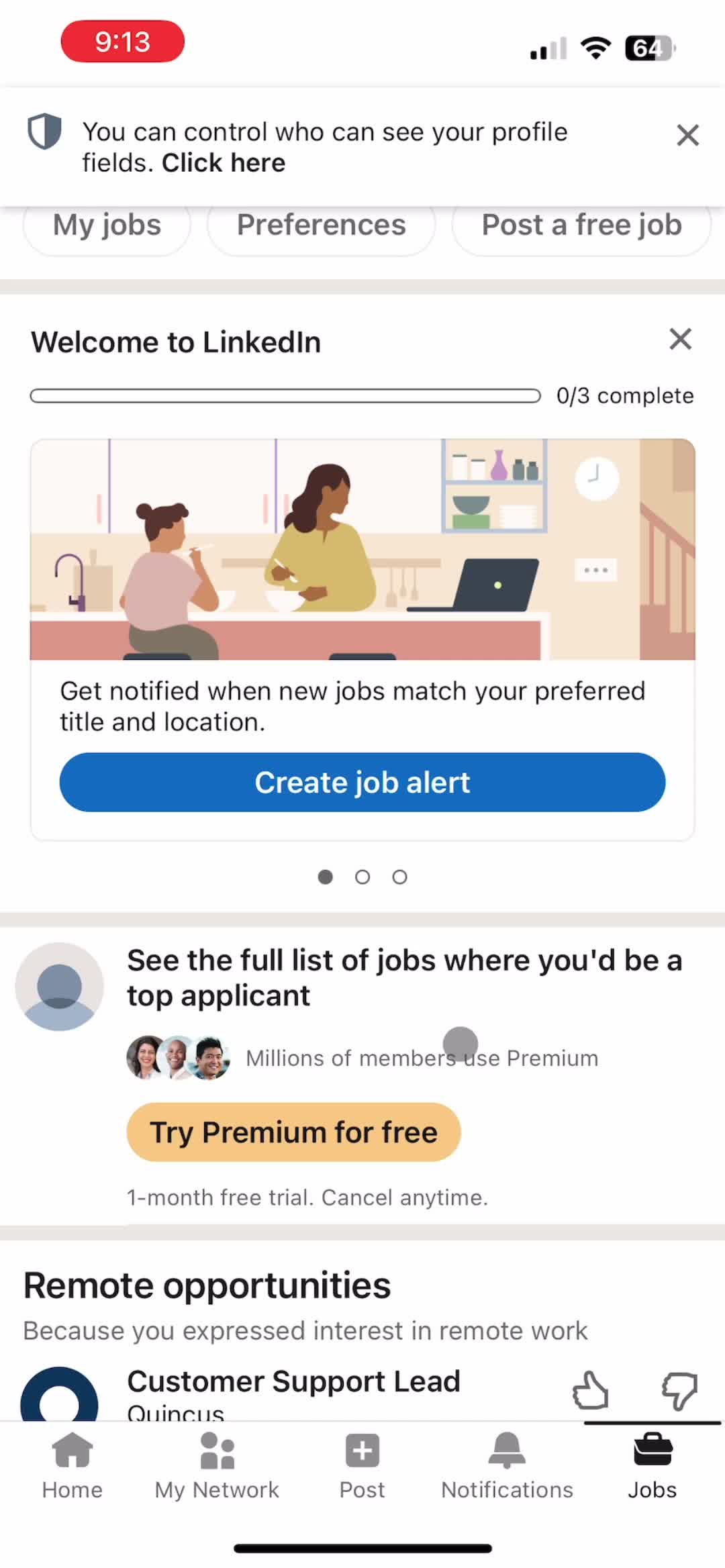Close the Welcome to LinkedIn card
Screen dimensions: 725x1568
[x=680, y=340]
